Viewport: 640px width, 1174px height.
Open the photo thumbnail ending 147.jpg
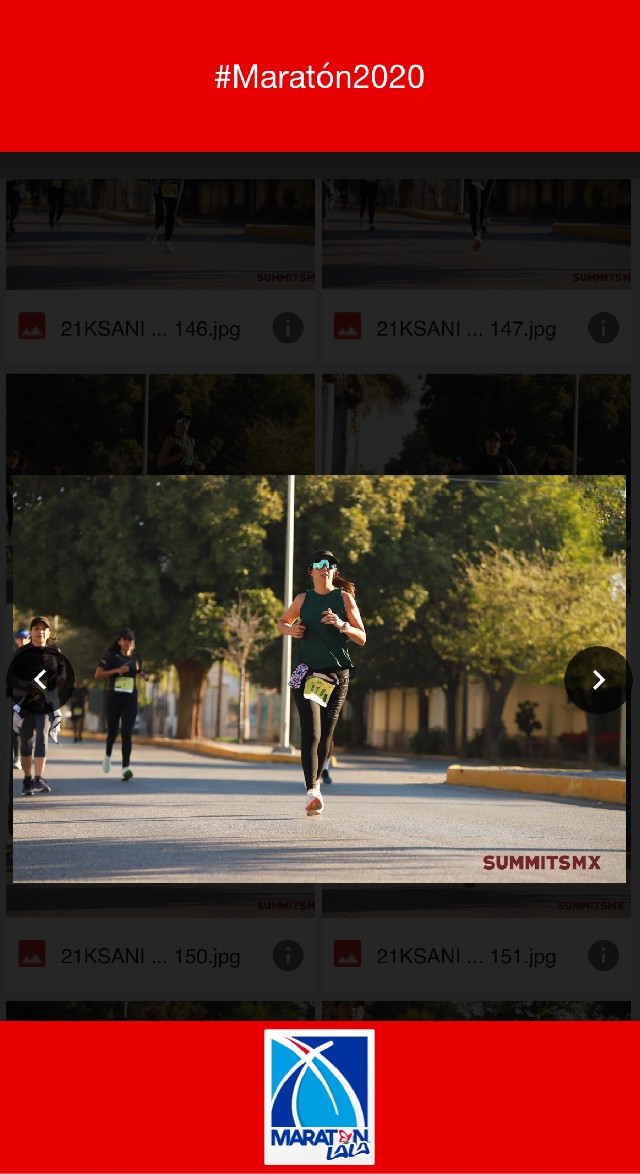tap(476, 234)
